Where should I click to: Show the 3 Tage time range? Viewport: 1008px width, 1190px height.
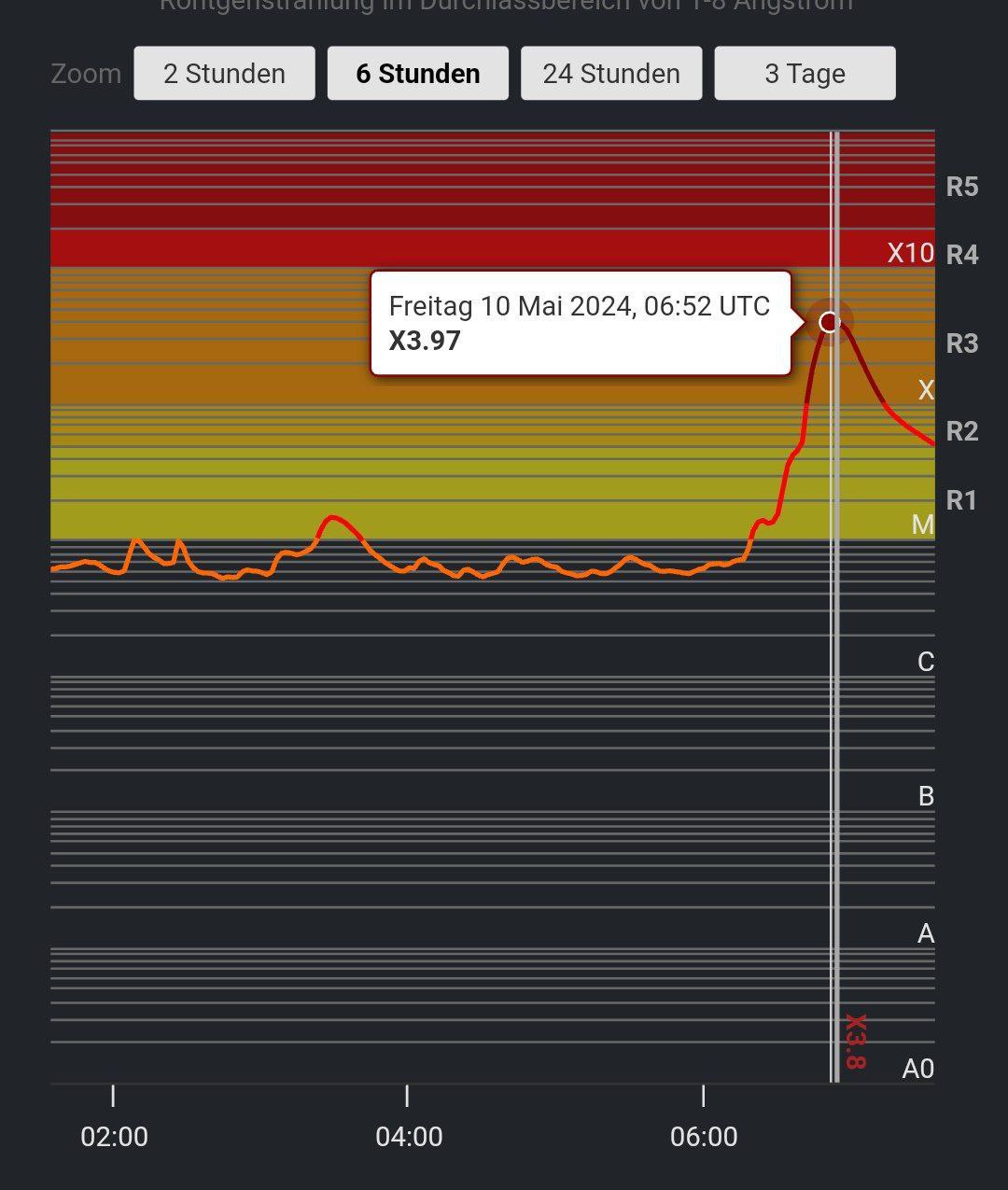point(805,74)
